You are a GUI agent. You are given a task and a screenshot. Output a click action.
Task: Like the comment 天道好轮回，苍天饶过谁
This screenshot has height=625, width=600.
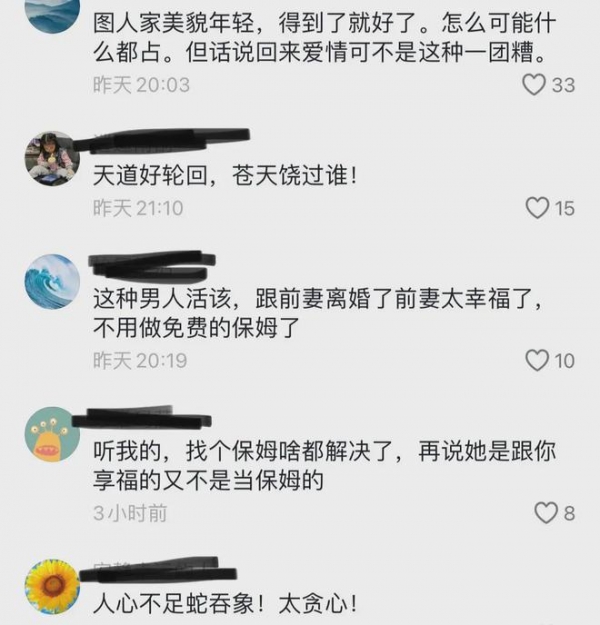[538, 208]
